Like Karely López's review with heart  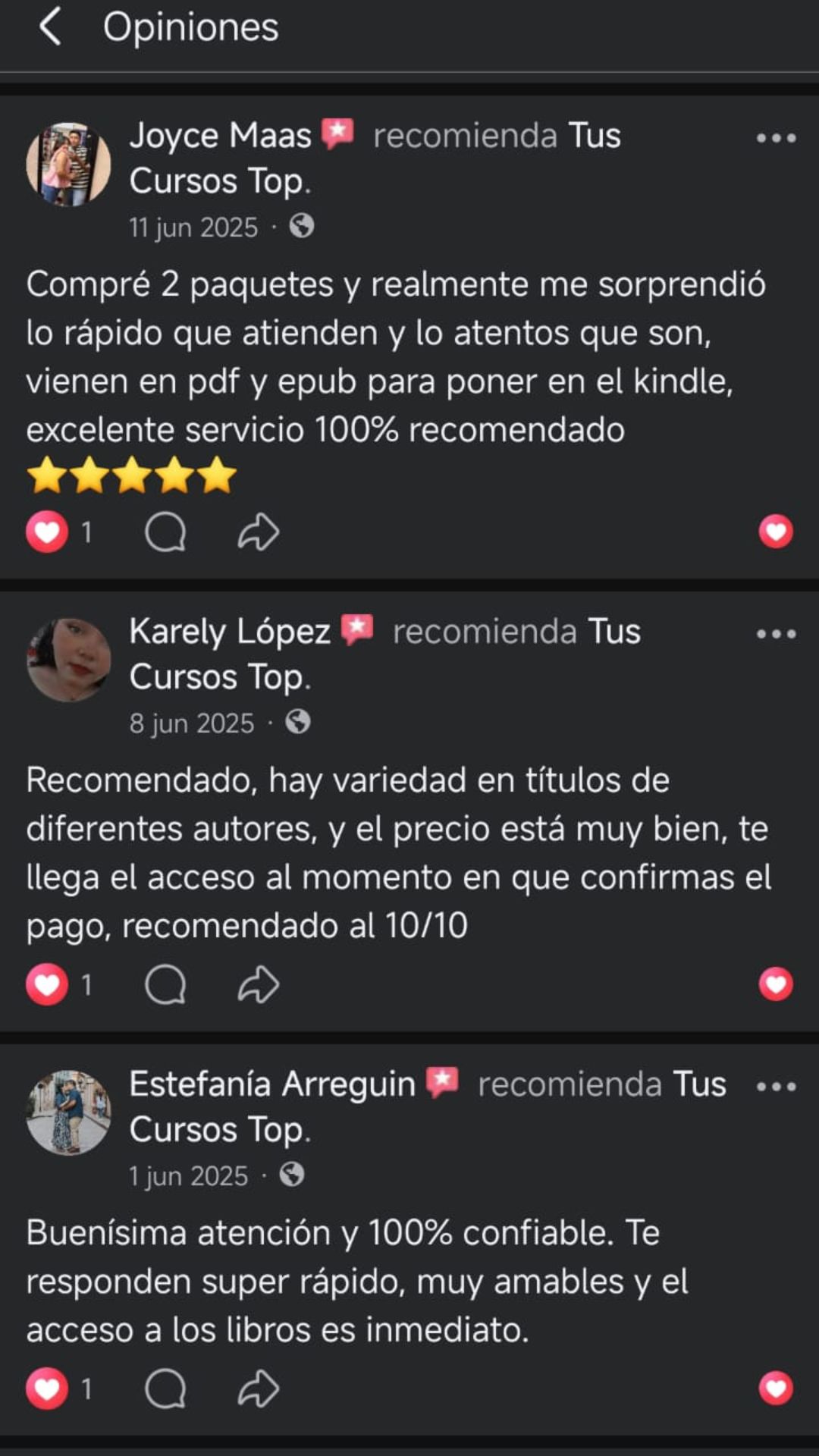[776, 984]
